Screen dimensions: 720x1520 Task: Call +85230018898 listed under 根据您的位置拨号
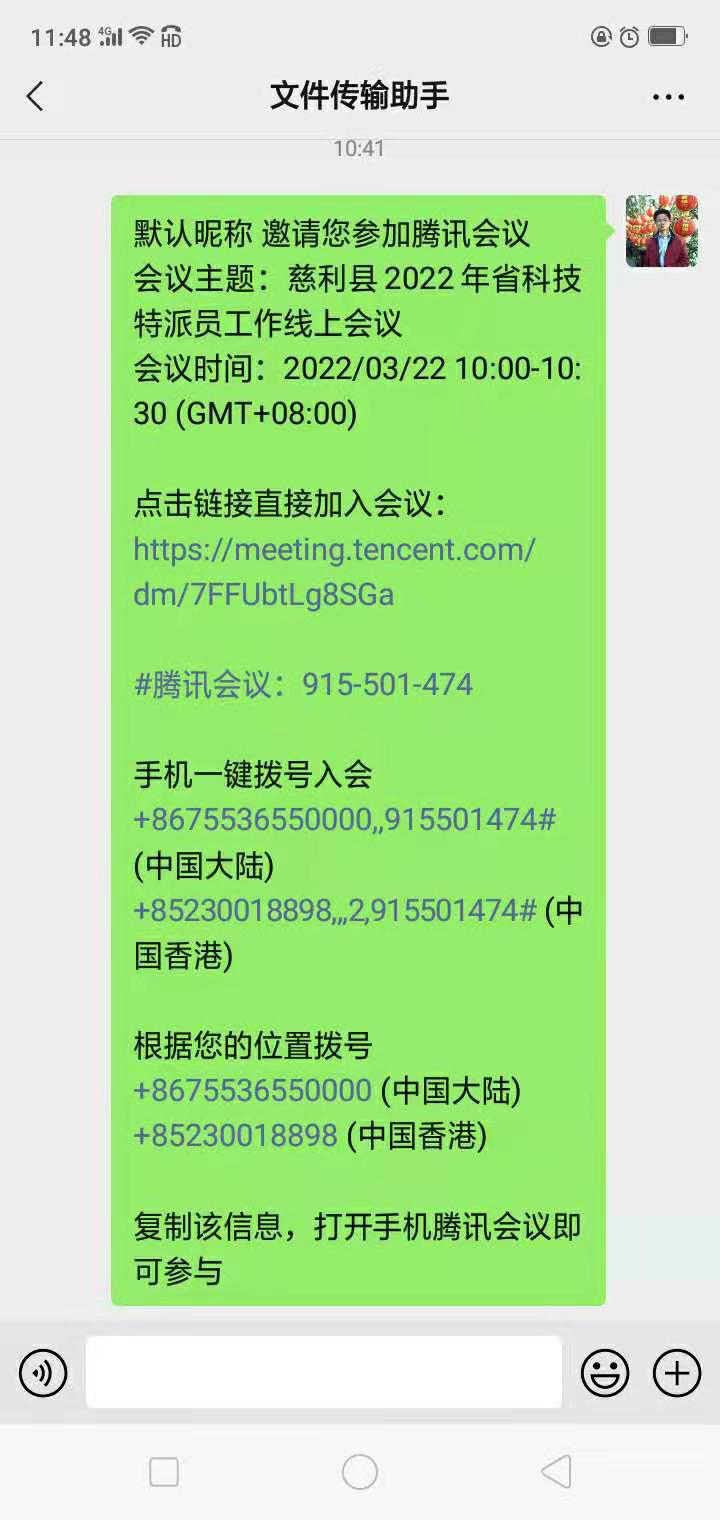tap(235, 1136)
